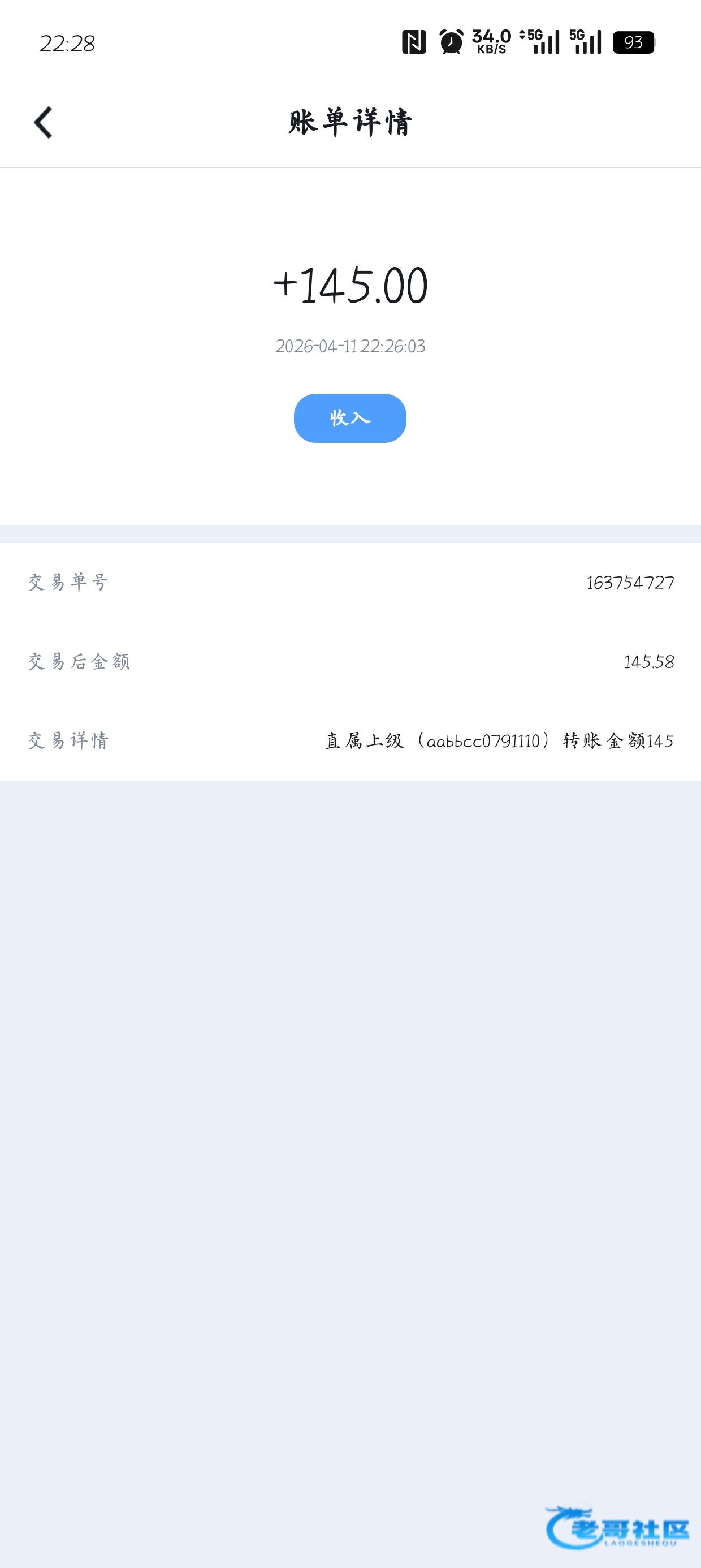Go back from the 账单详情 page
701x1568 pixels.
43,122
